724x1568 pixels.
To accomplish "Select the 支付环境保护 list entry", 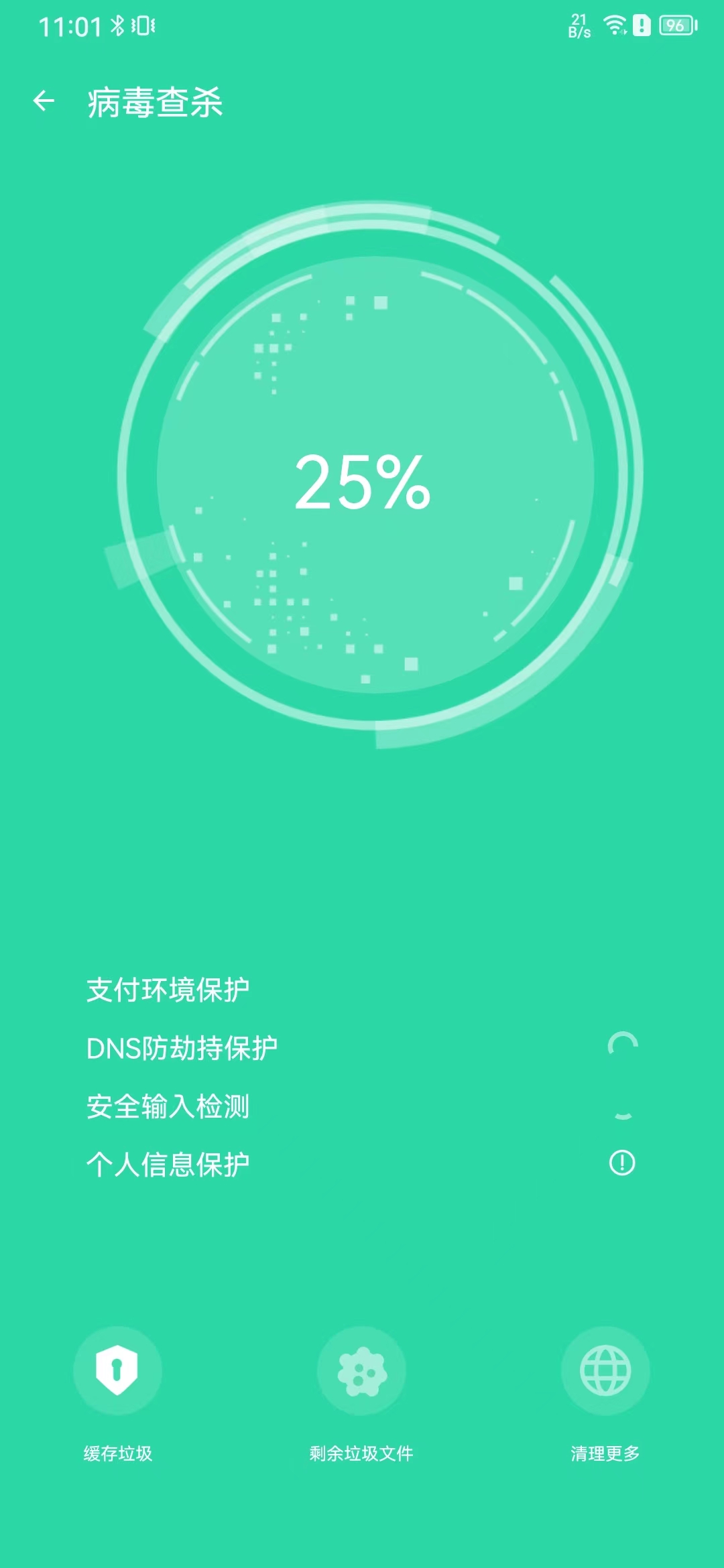I will [x=168, y=990].
